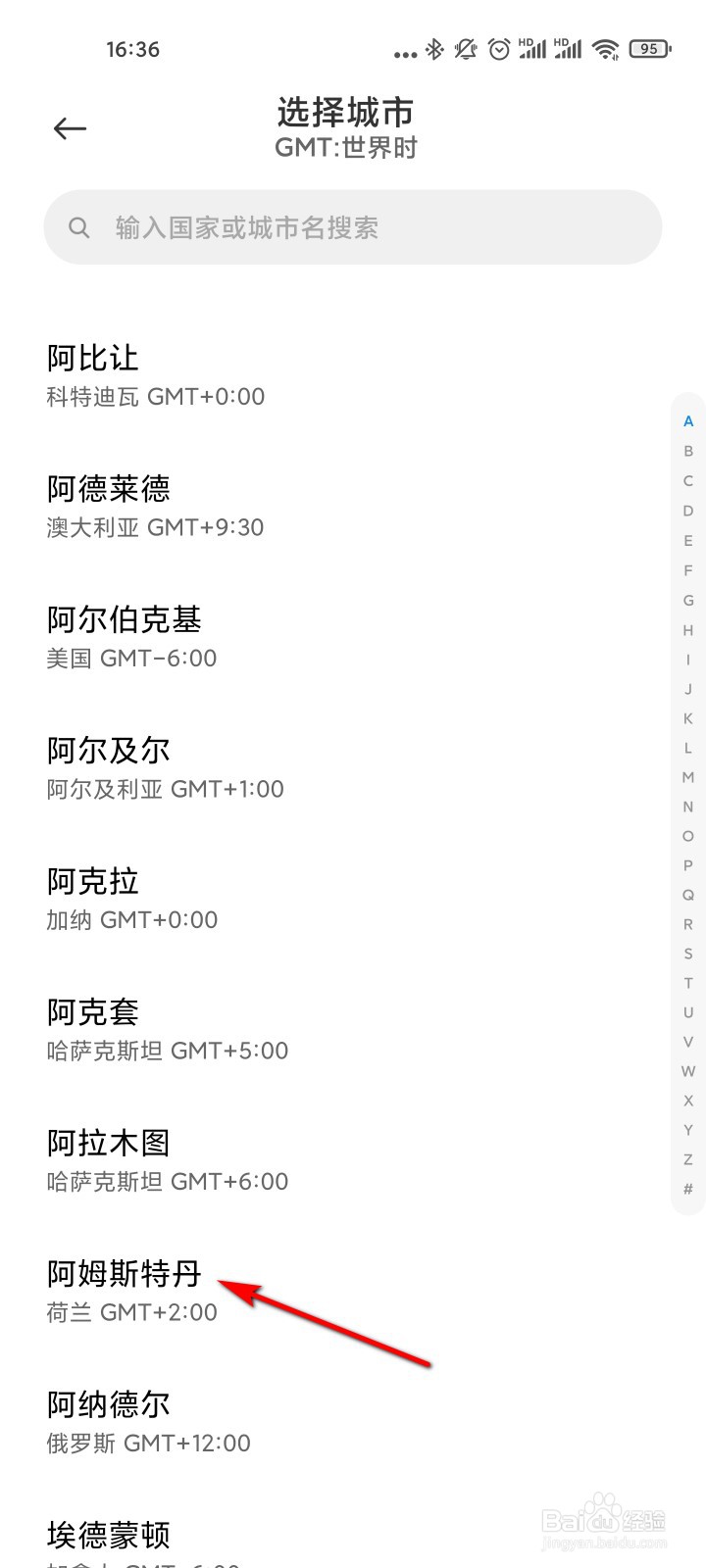Screen dimensions: 706x1568
Task: Go back using the arrow icon
Action: pyautogui.click(x=70, y=128)
